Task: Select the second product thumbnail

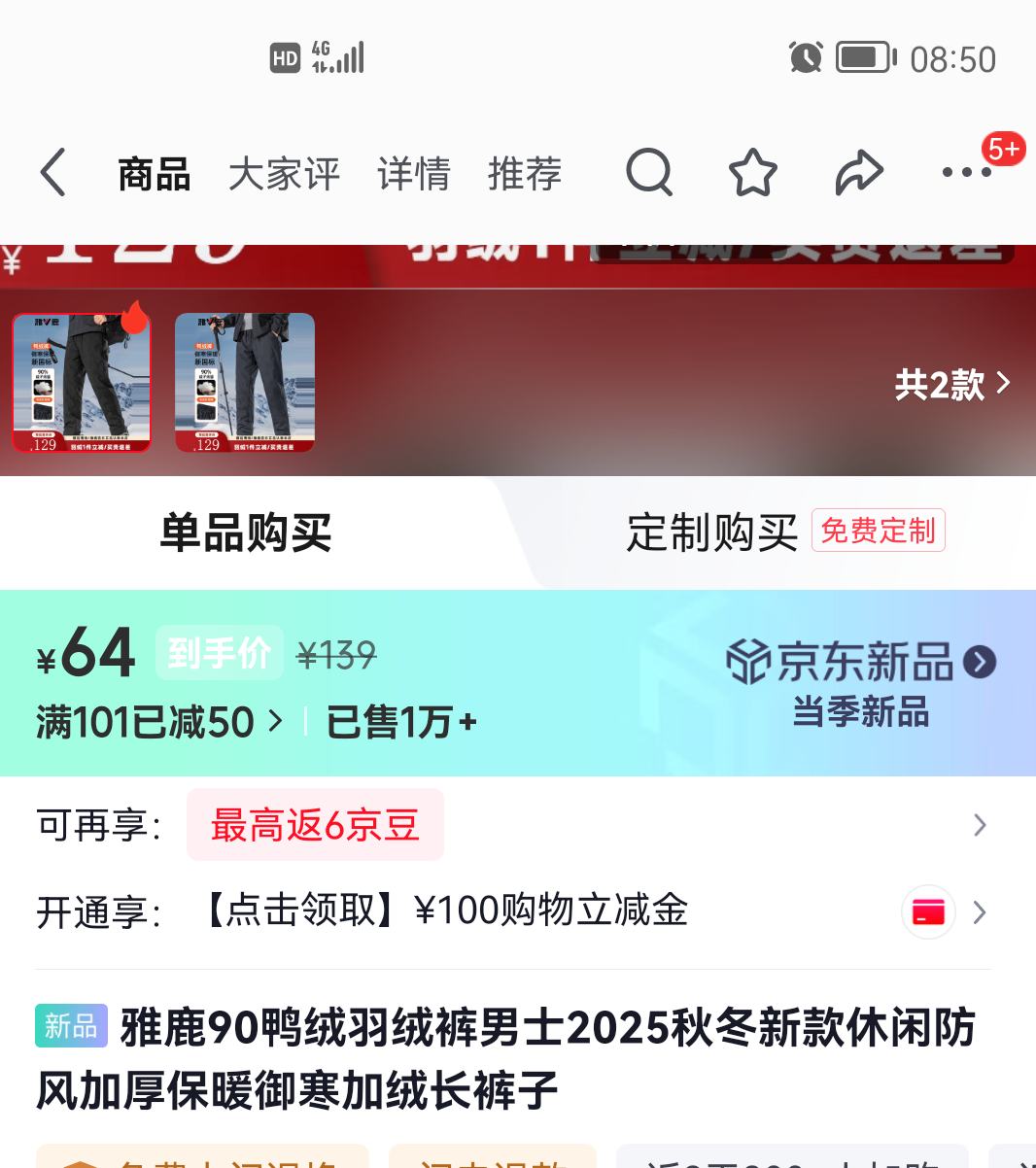Action: tap(245, 381)
